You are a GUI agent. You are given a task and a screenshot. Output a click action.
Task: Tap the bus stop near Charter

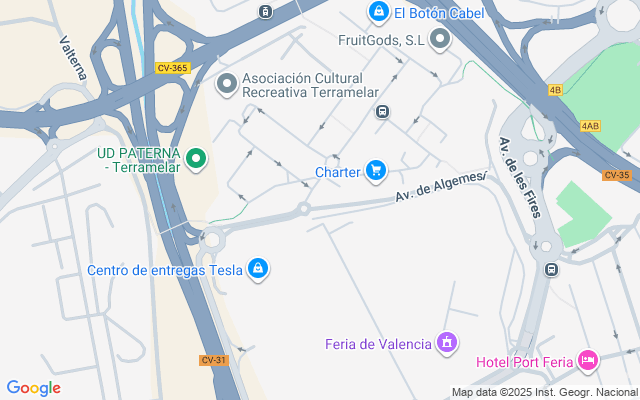382,112
